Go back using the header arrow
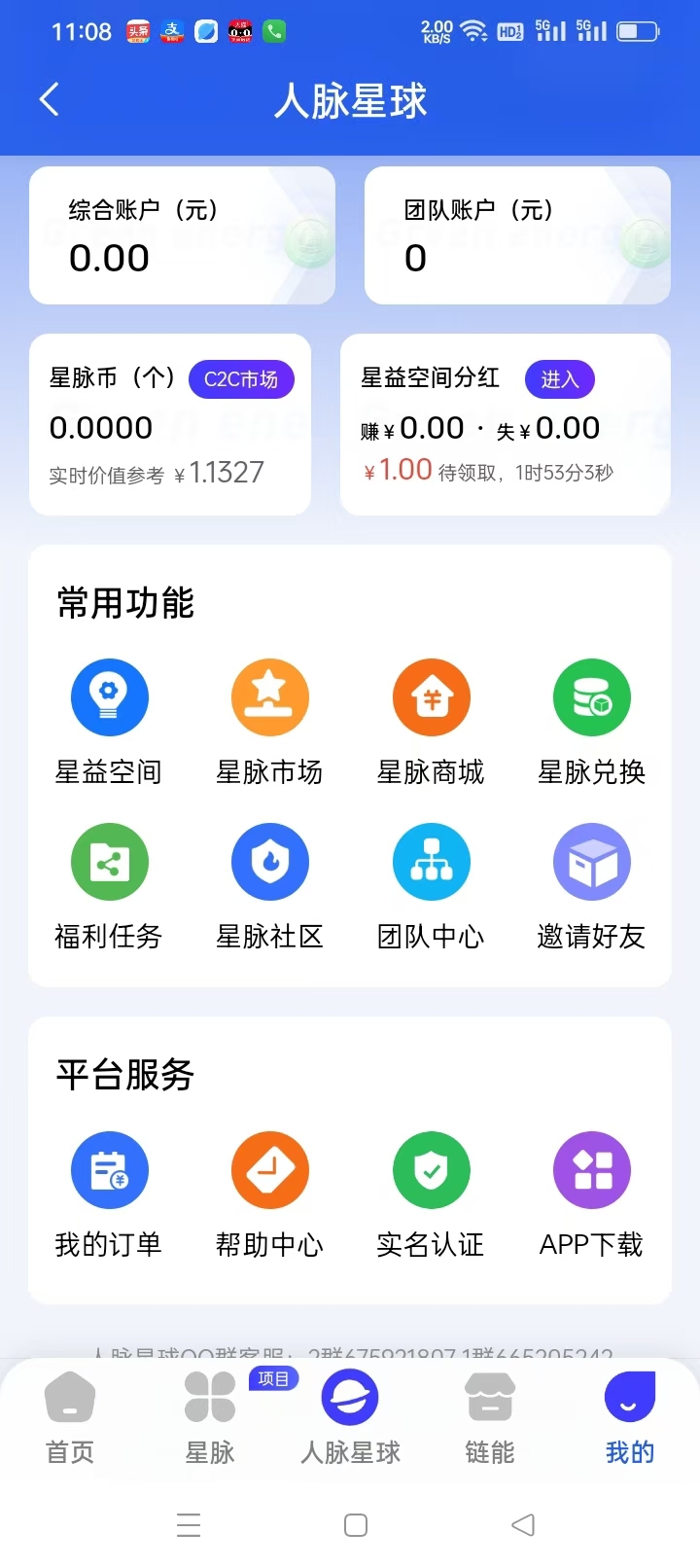This screenshot has width=700, height=1568. (x=50, y=99)
